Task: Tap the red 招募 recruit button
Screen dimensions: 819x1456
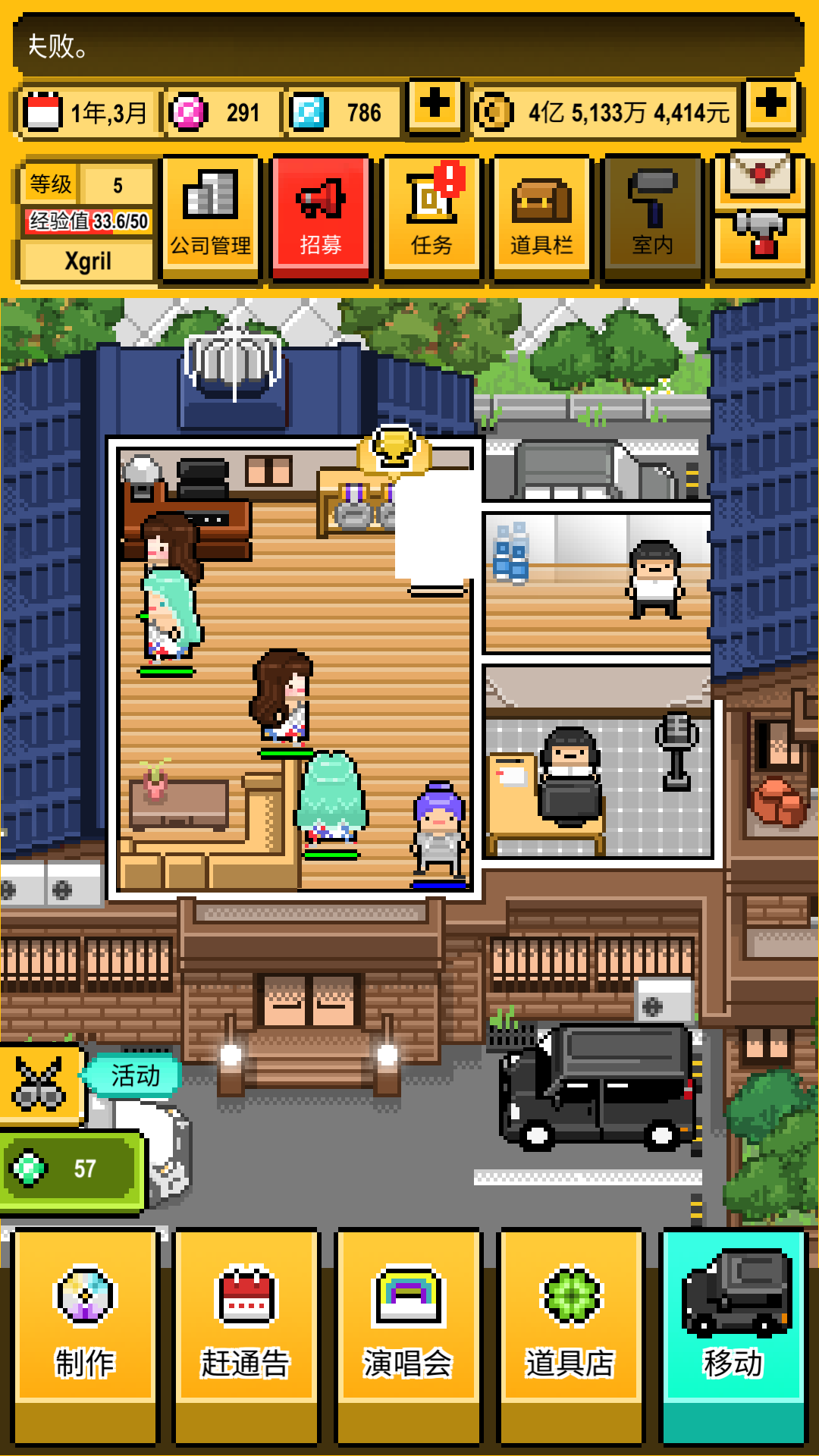Action: (x=321, y=218)
